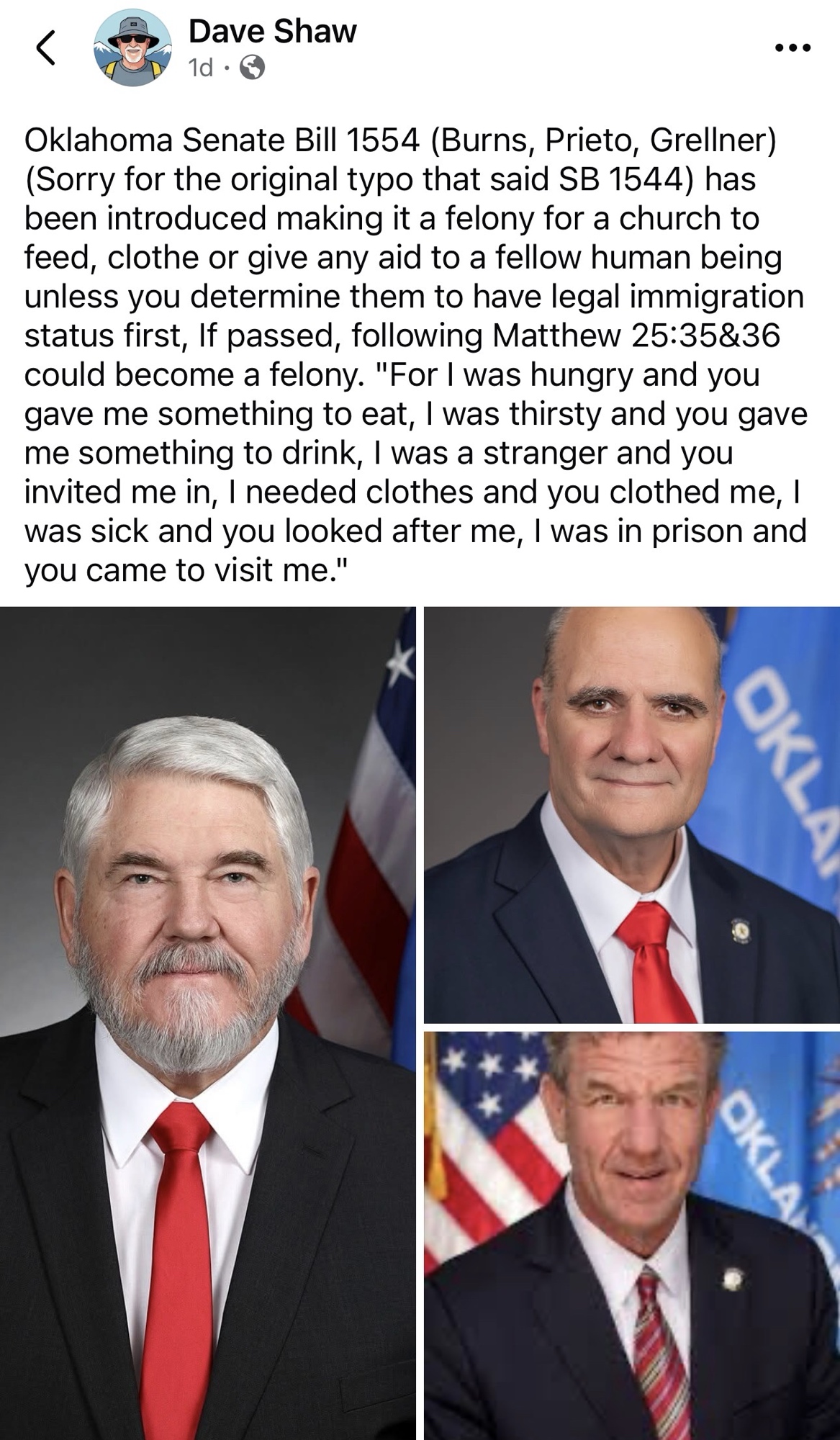
Task: Open the photo of the bearded man
Action: pyautogui.click(x=208, y=1022)
